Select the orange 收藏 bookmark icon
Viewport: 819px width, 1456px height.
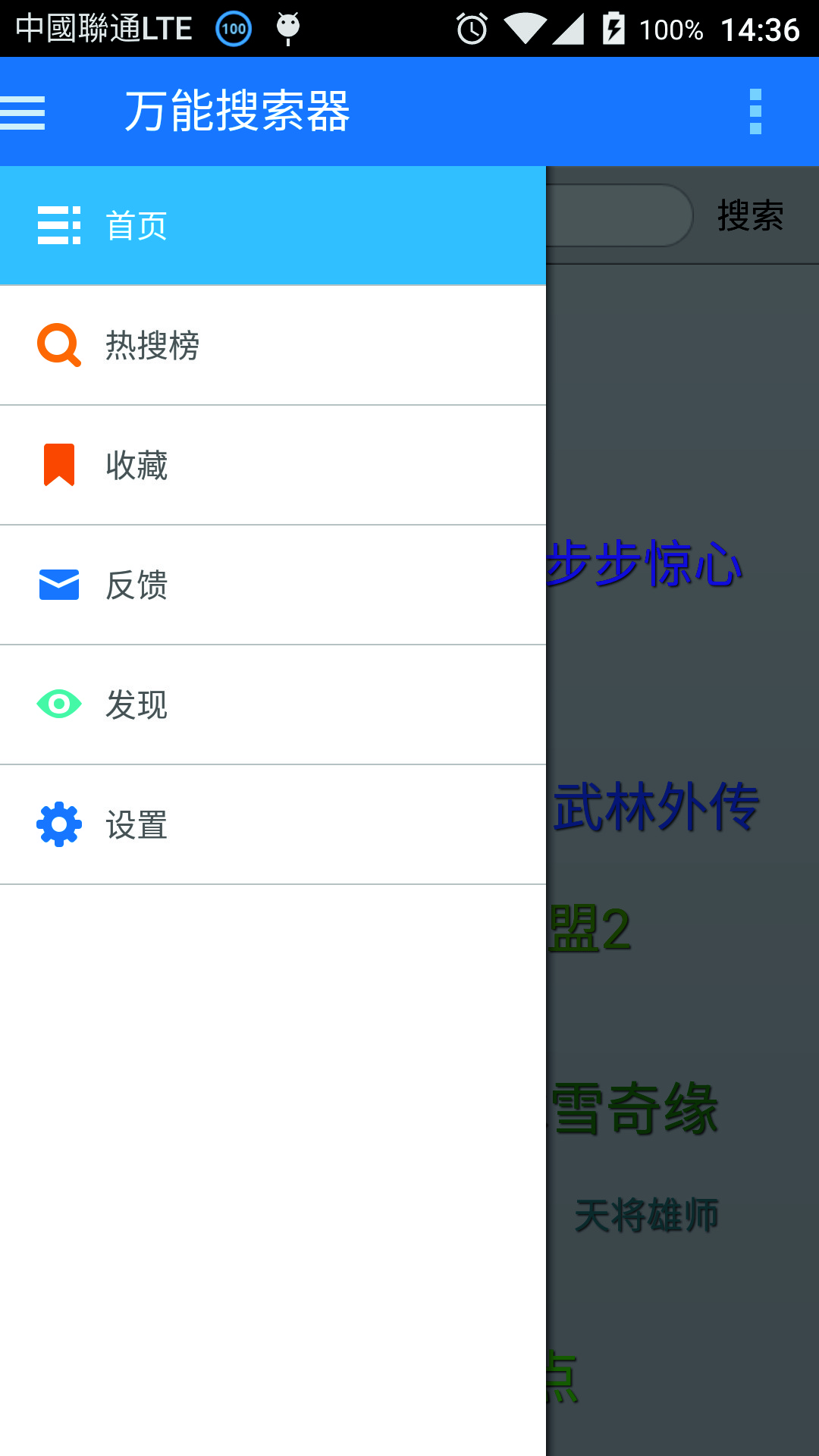pos(58,465)
